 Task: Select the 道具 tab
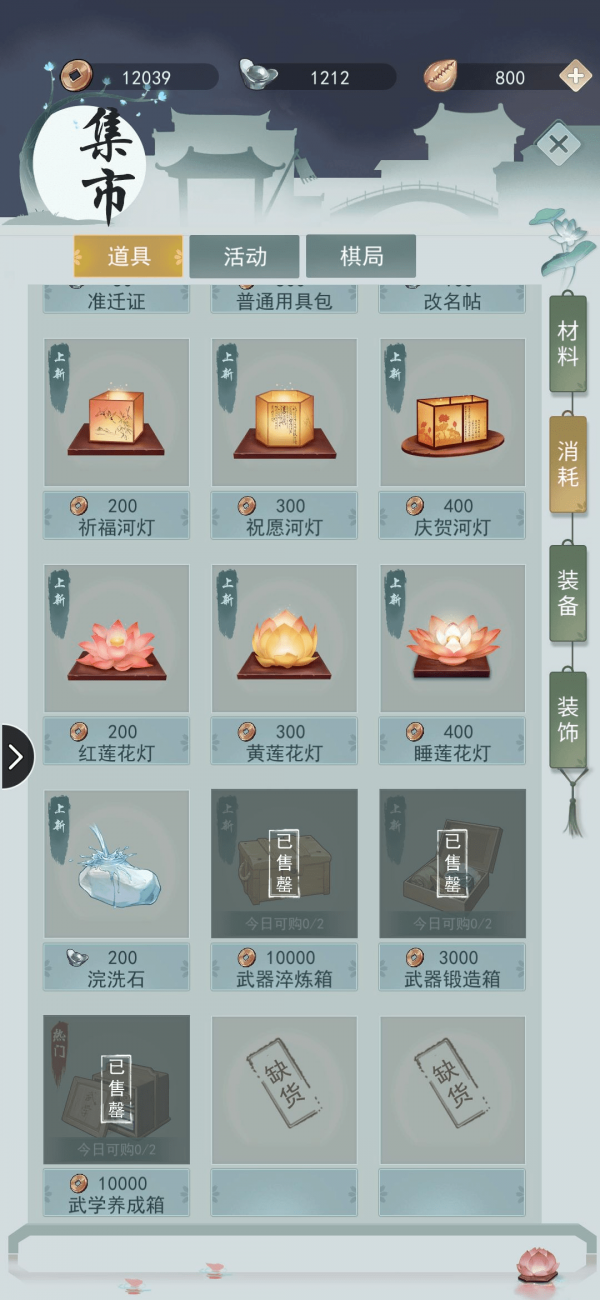(128, 256)
